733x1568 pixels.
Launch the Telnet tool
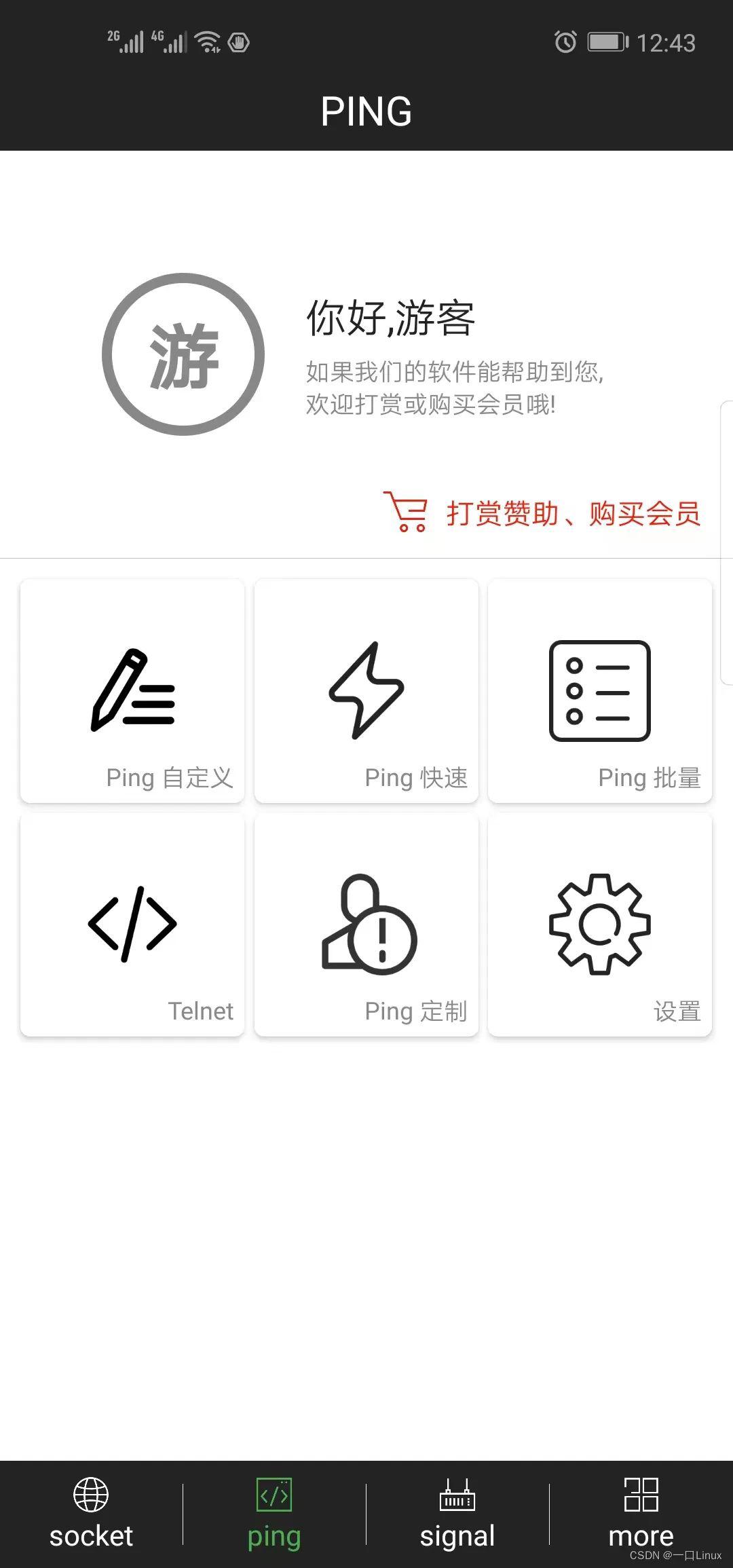coord(132,925)
